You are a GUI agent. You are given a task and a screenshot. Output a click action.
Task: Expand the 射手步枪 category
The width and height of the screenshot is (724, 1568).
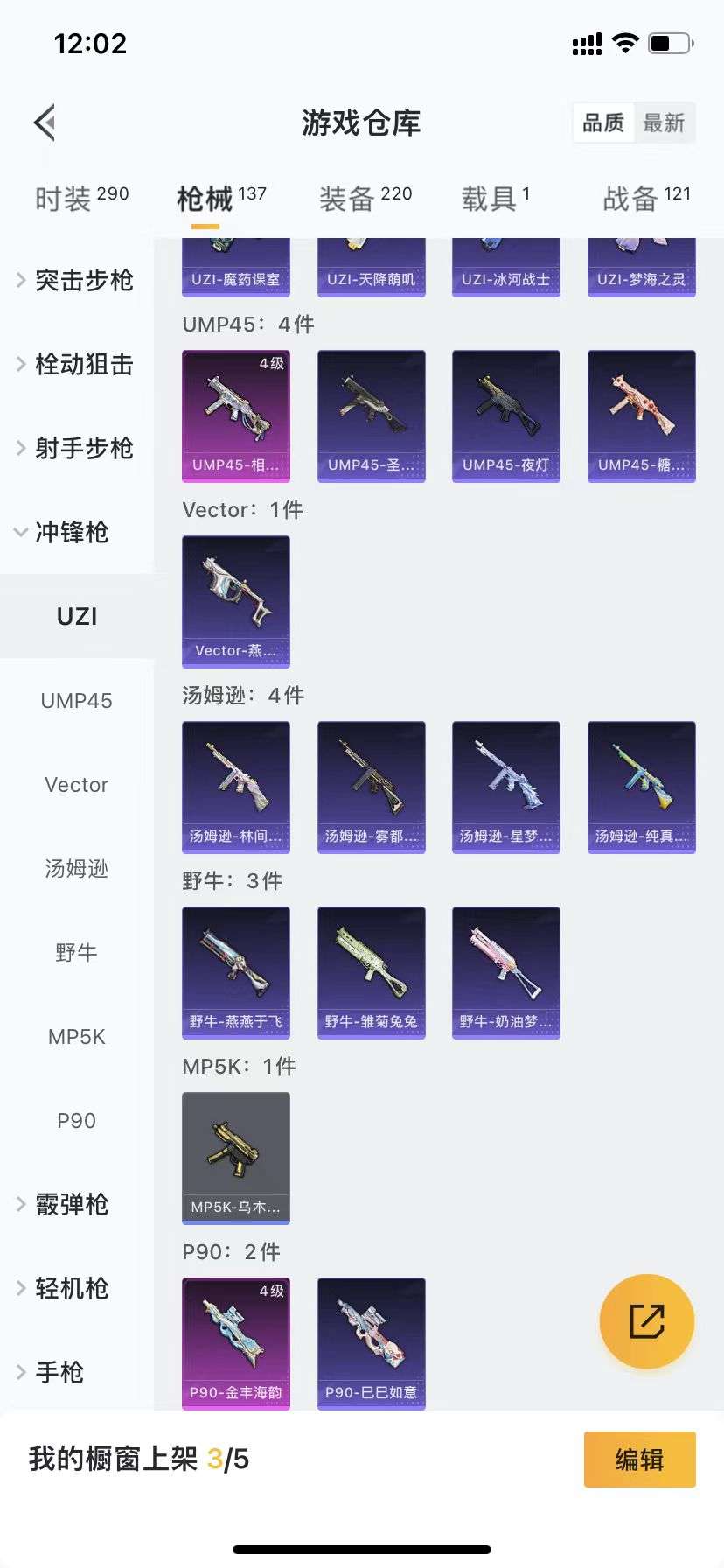click(x=75, y=448)
